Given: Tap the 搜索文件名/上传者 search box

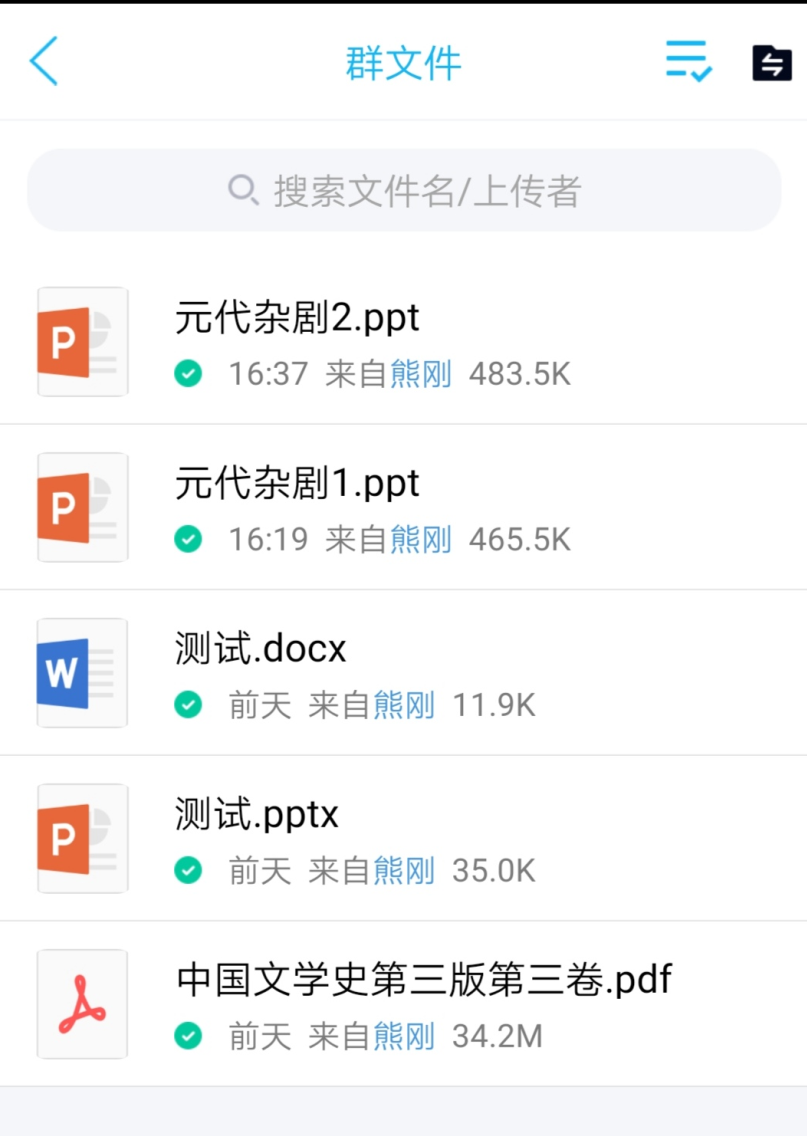Looking at the screenshot, I should coord(404,190).
